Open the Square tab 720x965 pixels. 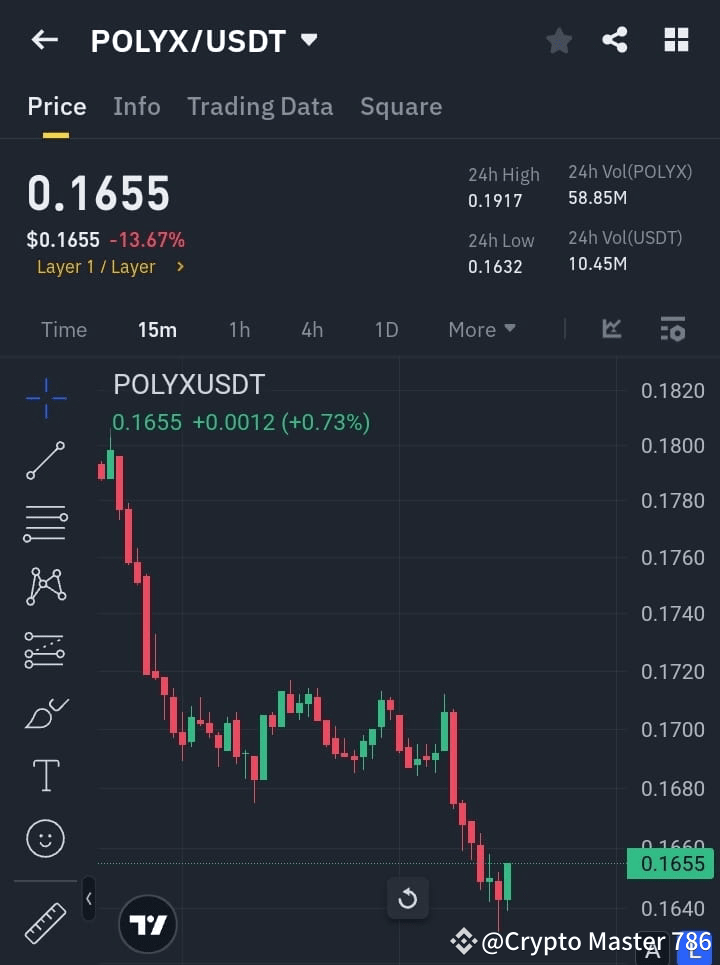coord(401,106)
